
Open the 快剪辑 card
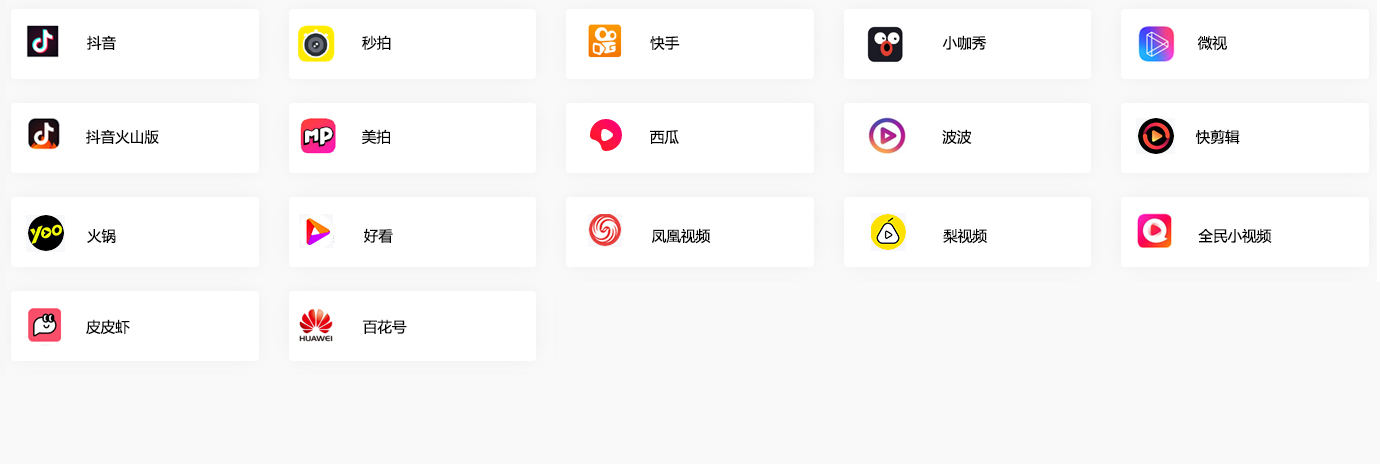tap(1244, 138)
